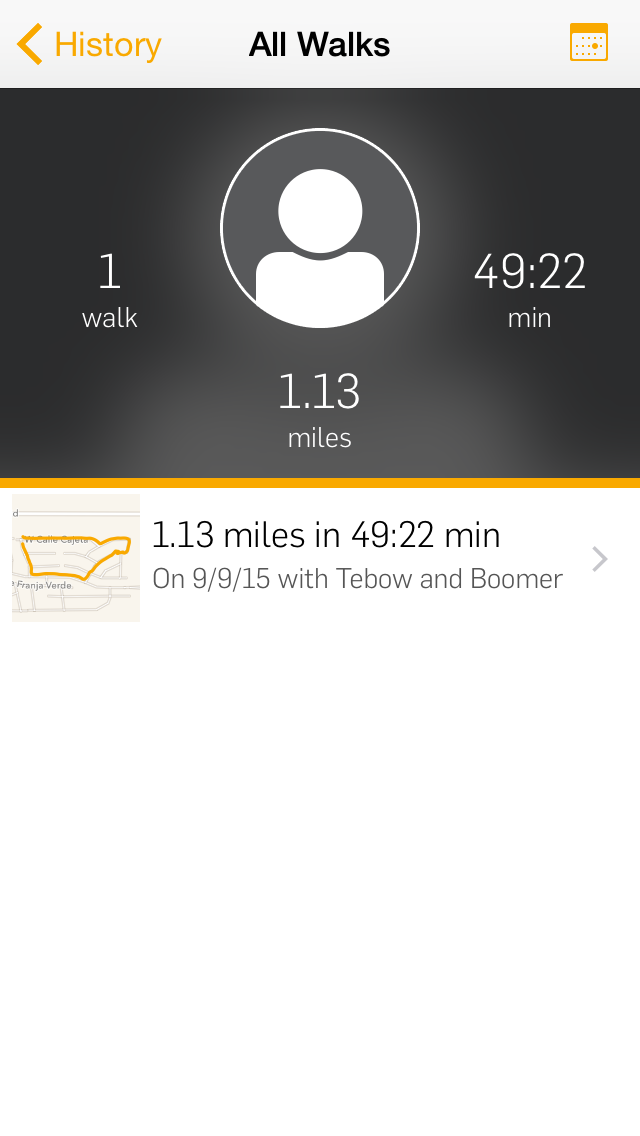Open the 9/9/15 walk with Tebow and Boomer
Screen dimensions: 640x1136
(320, 558)
